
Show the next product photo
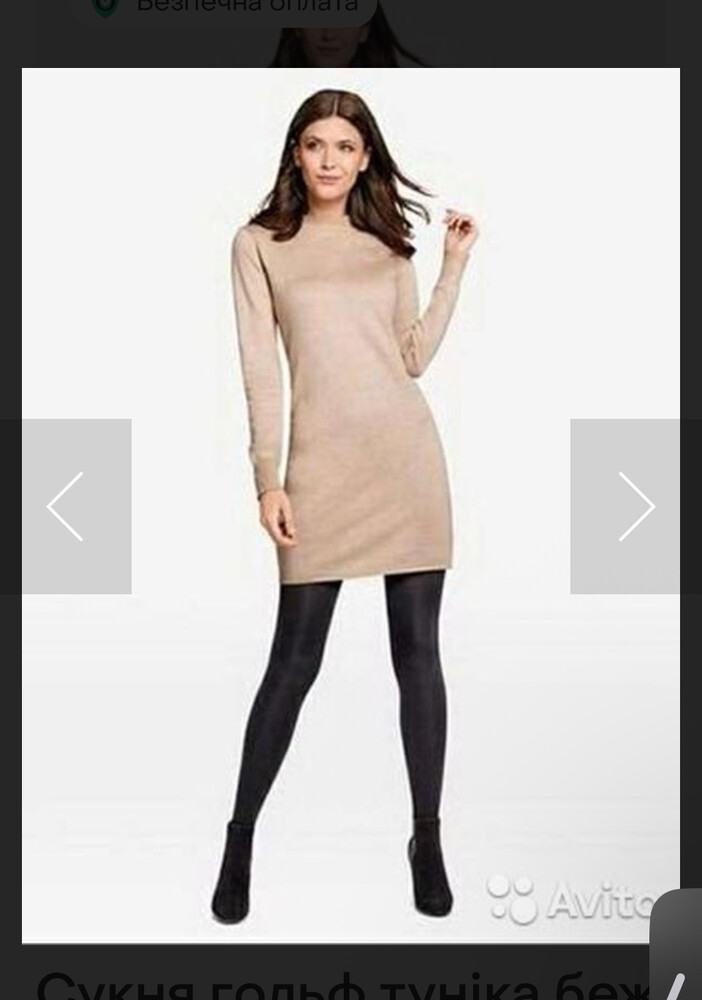[635, 506]
